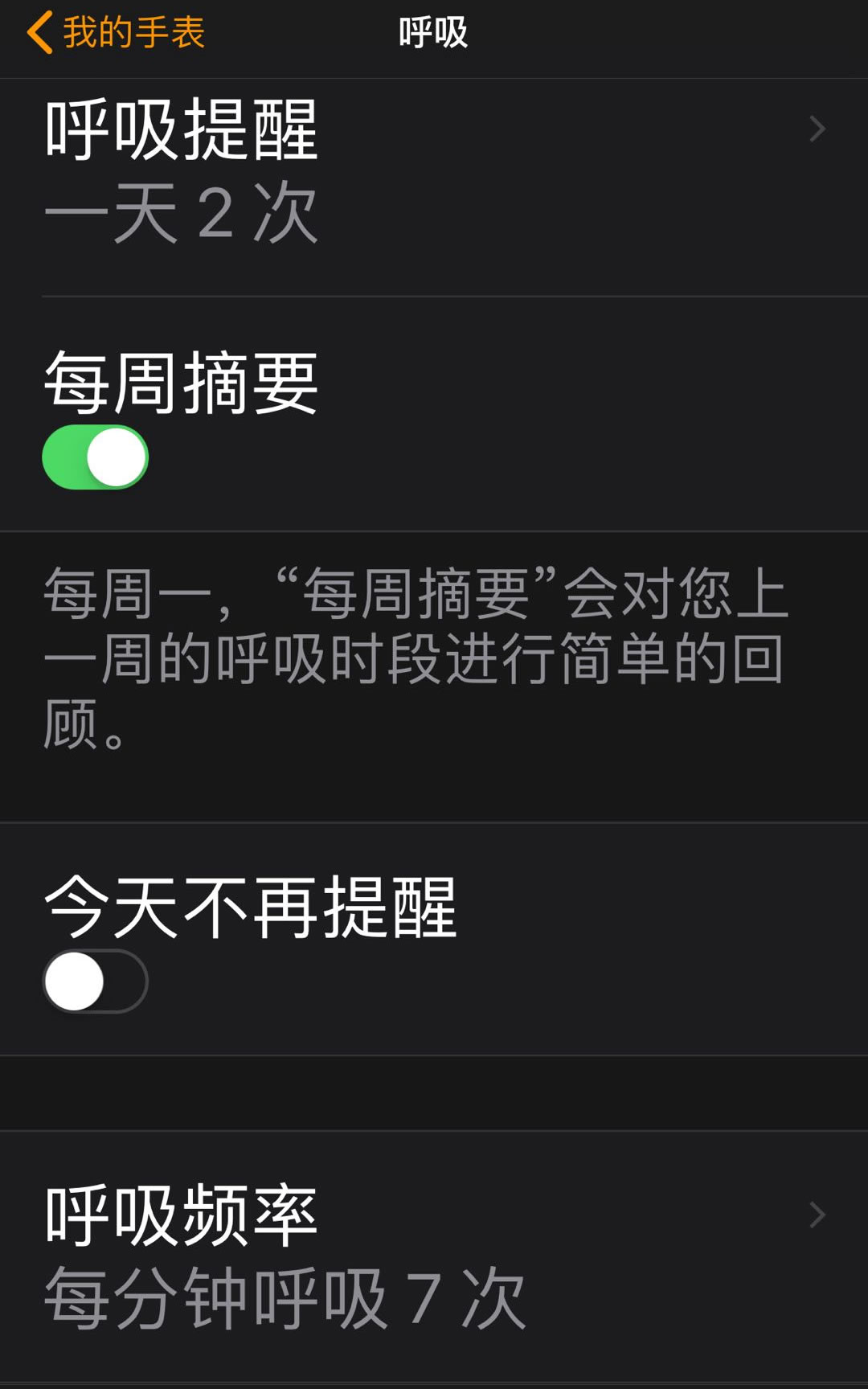Open 呼吸频率 settings row
This screenshot has height=1389, width=868.
coord(434,1256)
